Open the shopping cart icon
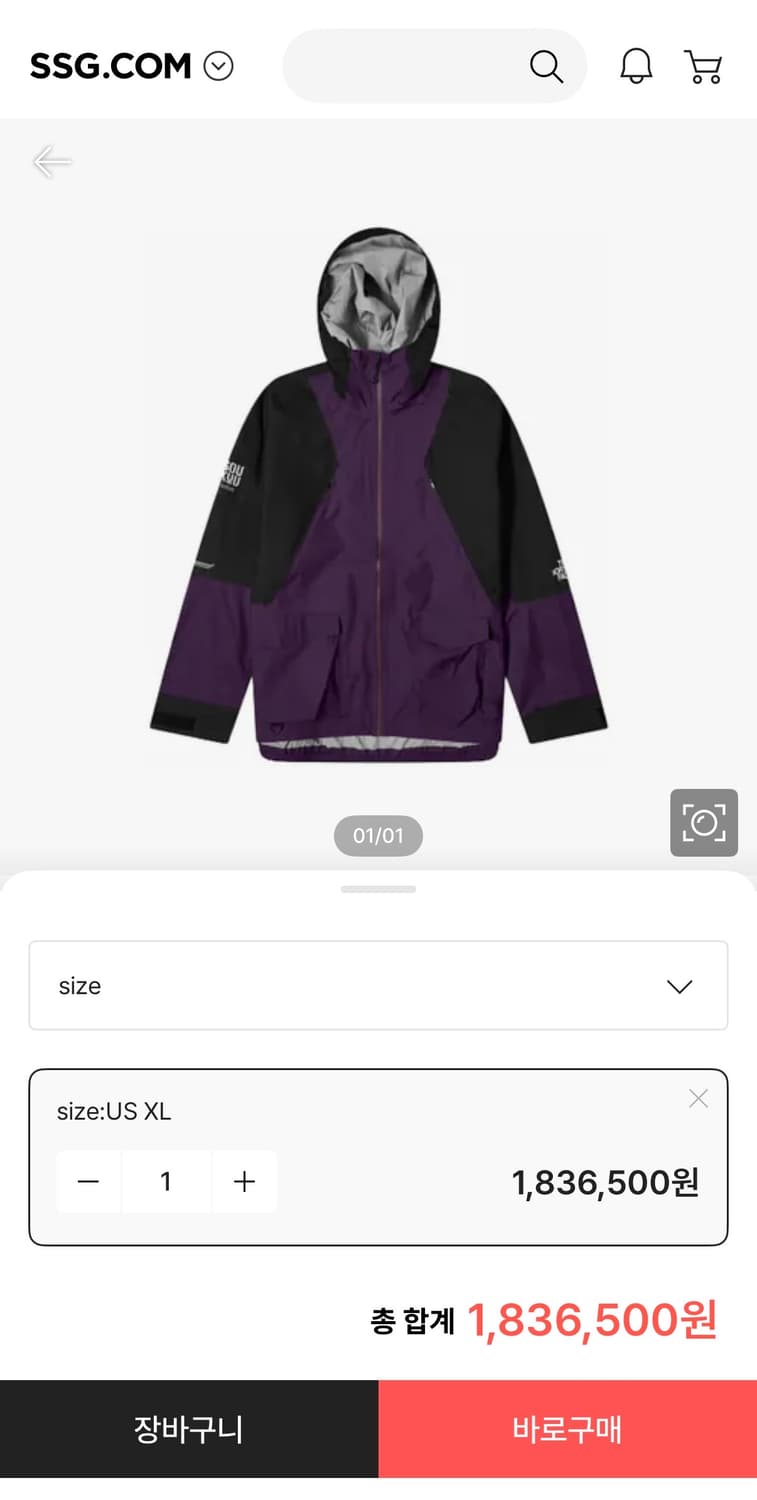Image resolution: width=757 pixels, height=1500 pixels. (704, 66)
